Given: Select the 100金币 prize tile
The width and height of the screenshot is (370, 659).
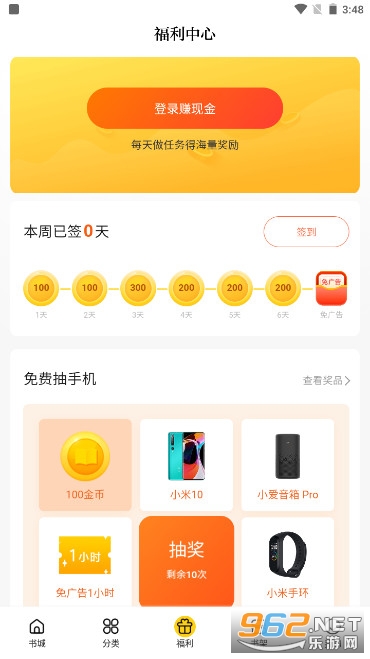Looking at the screenshot, I should (85, 465).
